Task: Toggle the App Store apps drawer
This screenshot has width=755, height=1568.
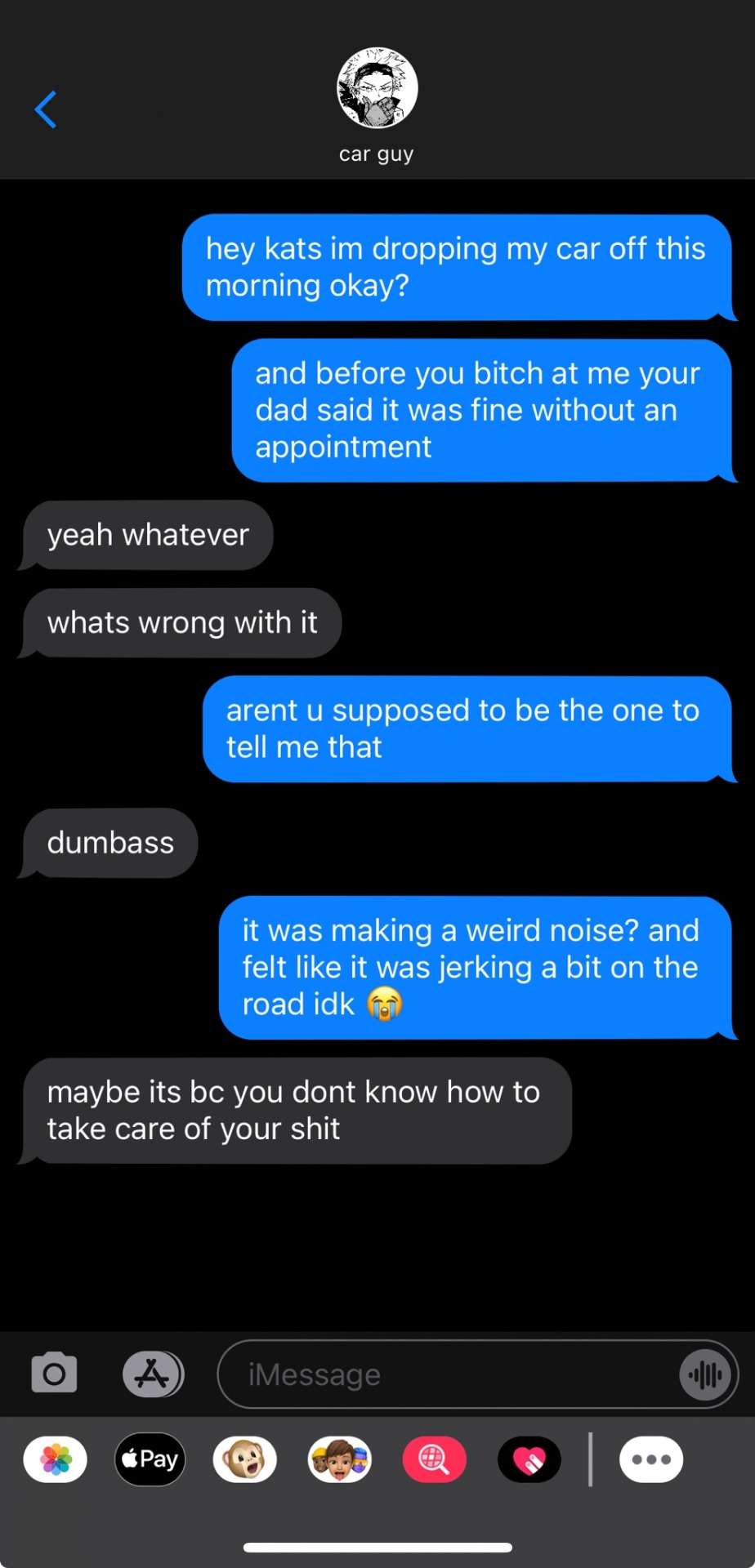Action: click(x=153, y=1374)
